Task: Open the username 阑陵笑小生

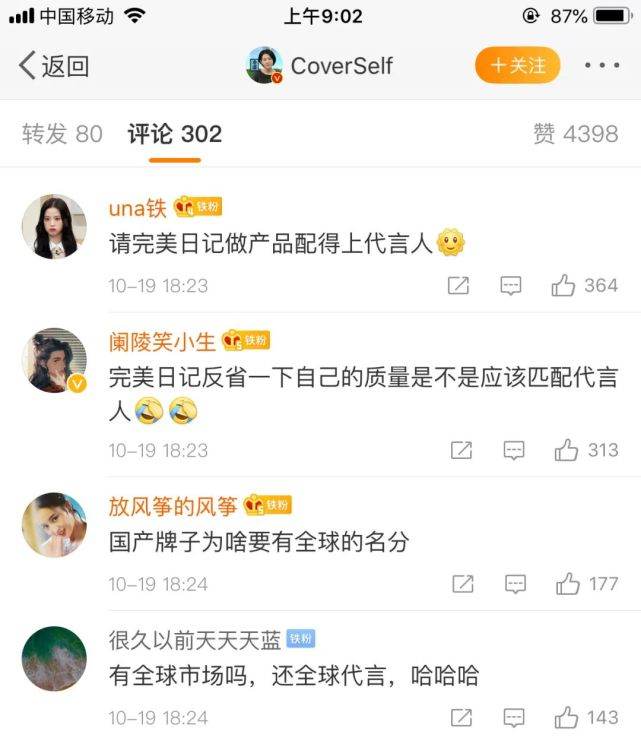Action: (x=162, y=342)
